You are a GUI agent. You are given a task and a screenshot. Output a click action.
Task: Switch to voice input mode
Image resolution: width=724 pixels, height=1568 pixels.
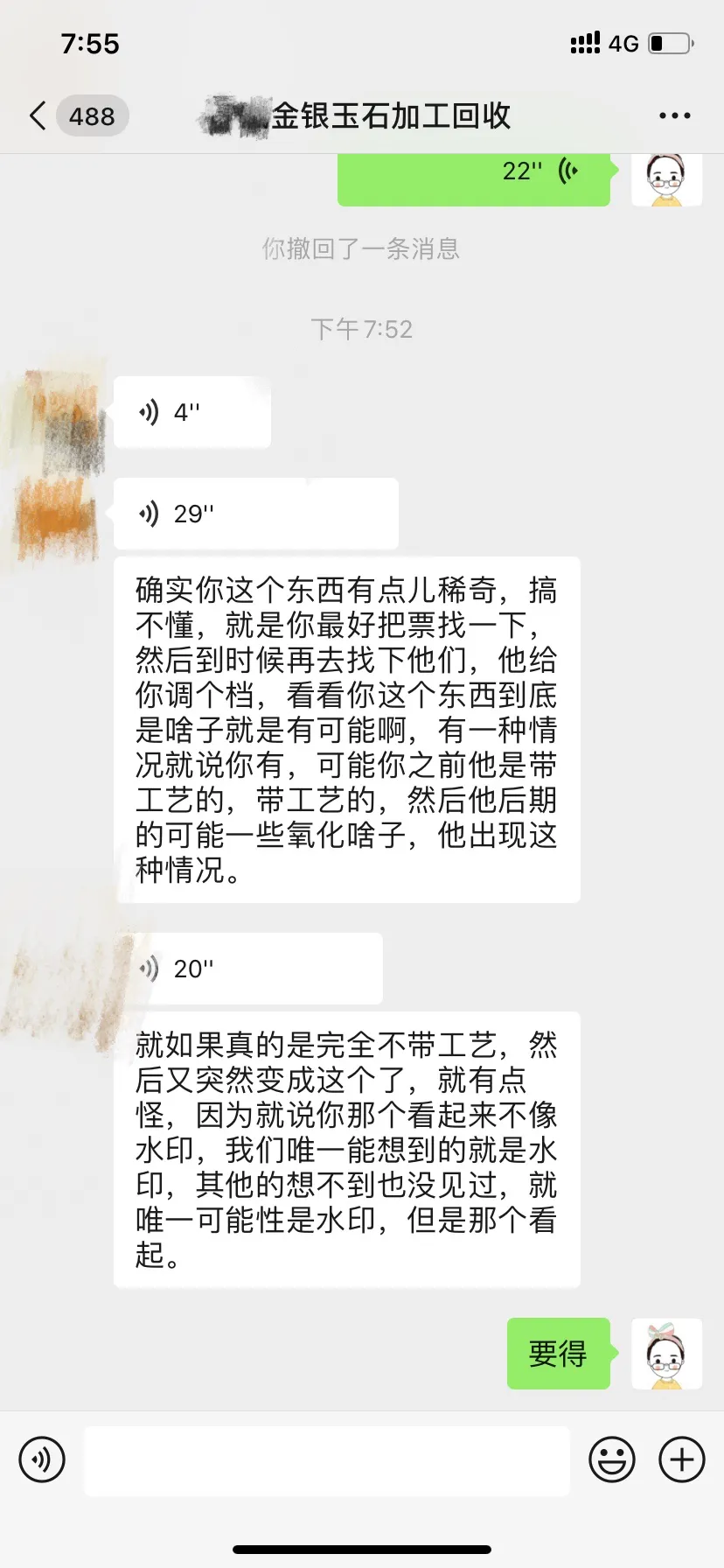(42, 1459)
